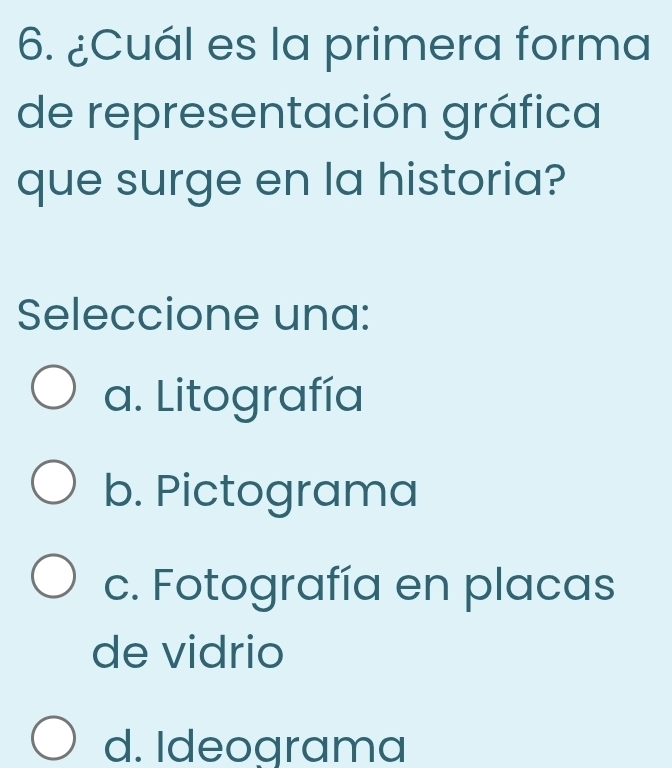Viewport: 672px width, 768px height.
Task: Pick option d. Ideograma
Action: pyautogui.click(x=53, y=741)
